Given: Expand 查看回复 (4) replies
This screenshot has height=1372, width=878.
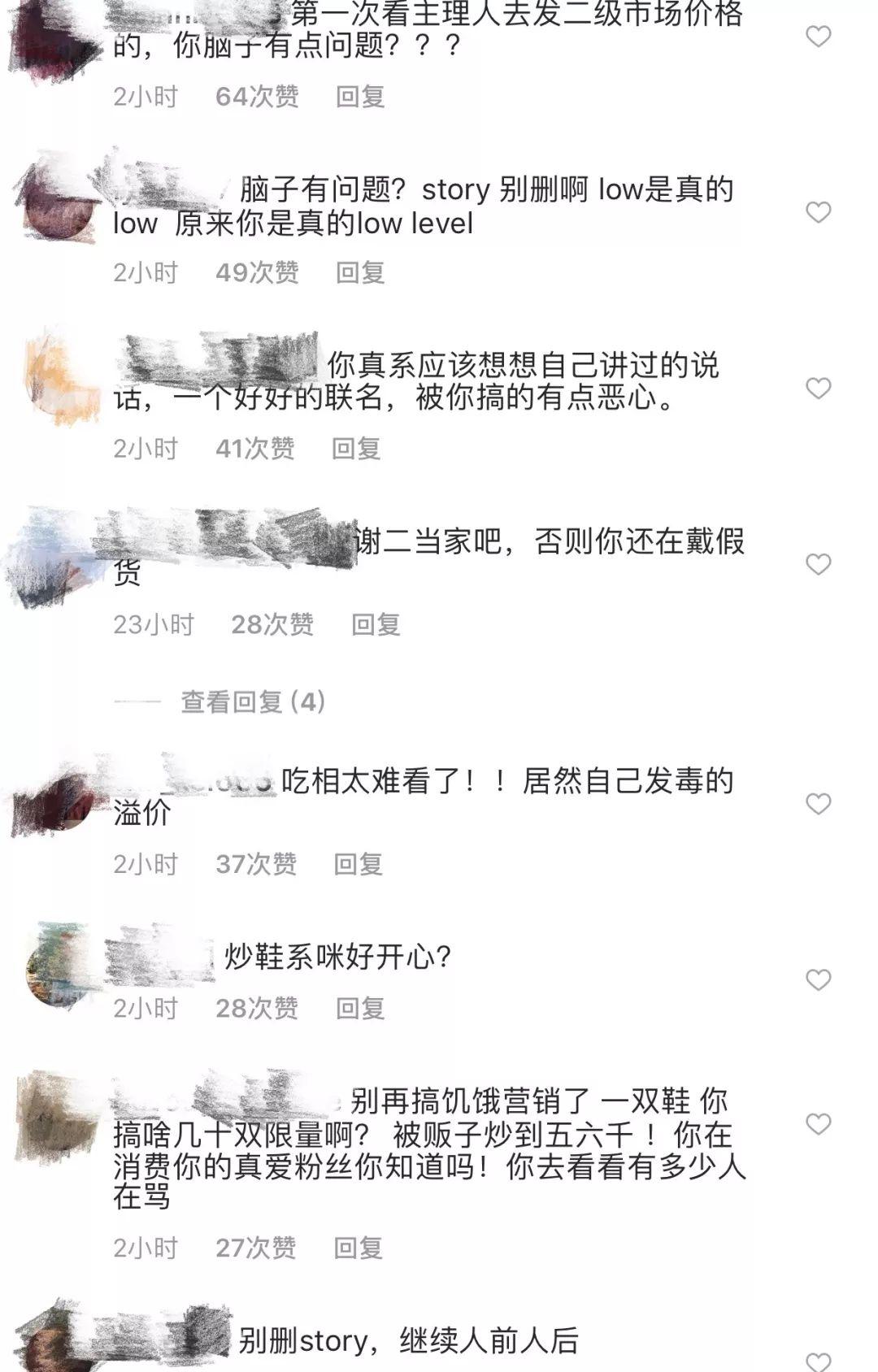Looking at the screenshot, I should click(253, 701).
